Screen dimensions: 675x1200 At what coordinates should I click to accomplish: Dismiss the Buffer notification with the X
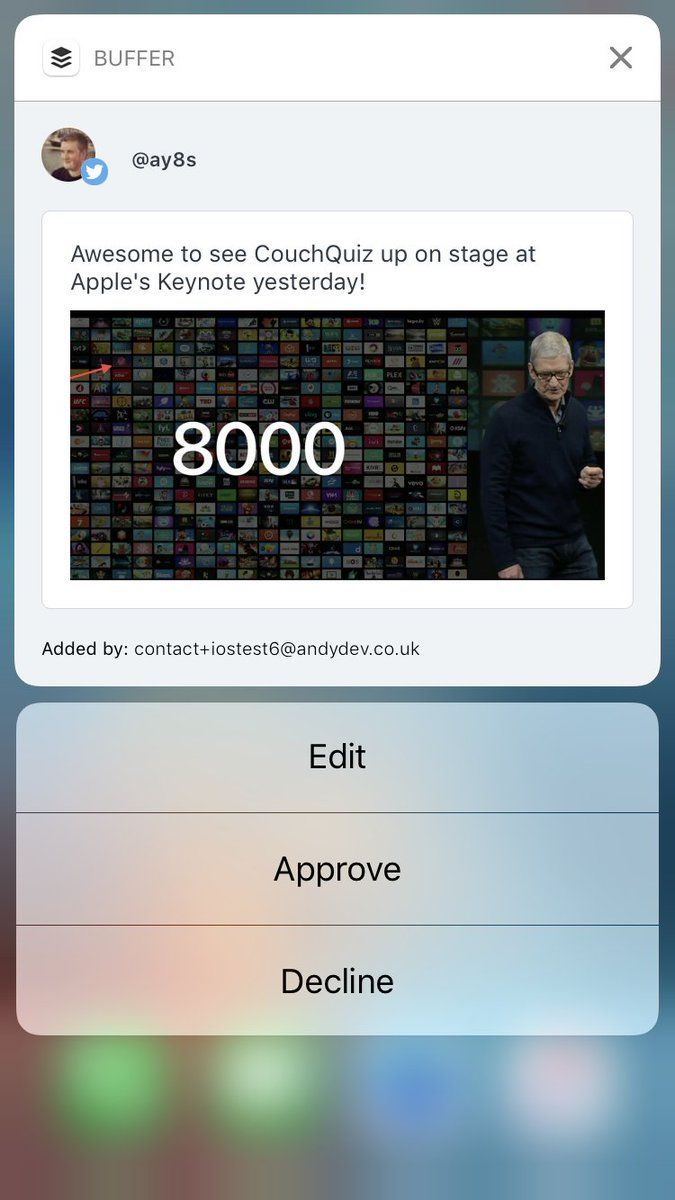(x=621, y=58)
